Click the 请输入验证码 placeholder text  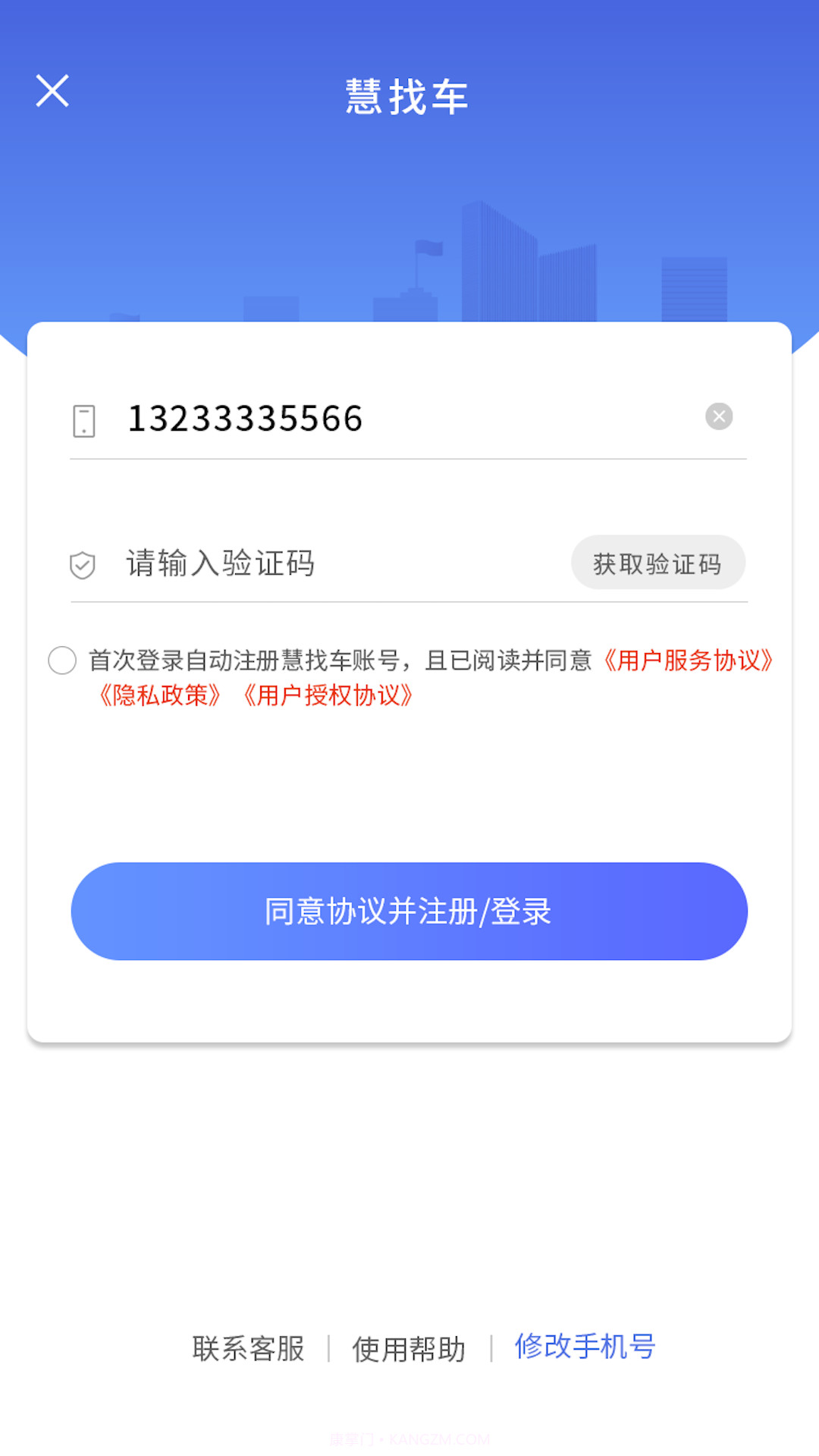221,563
